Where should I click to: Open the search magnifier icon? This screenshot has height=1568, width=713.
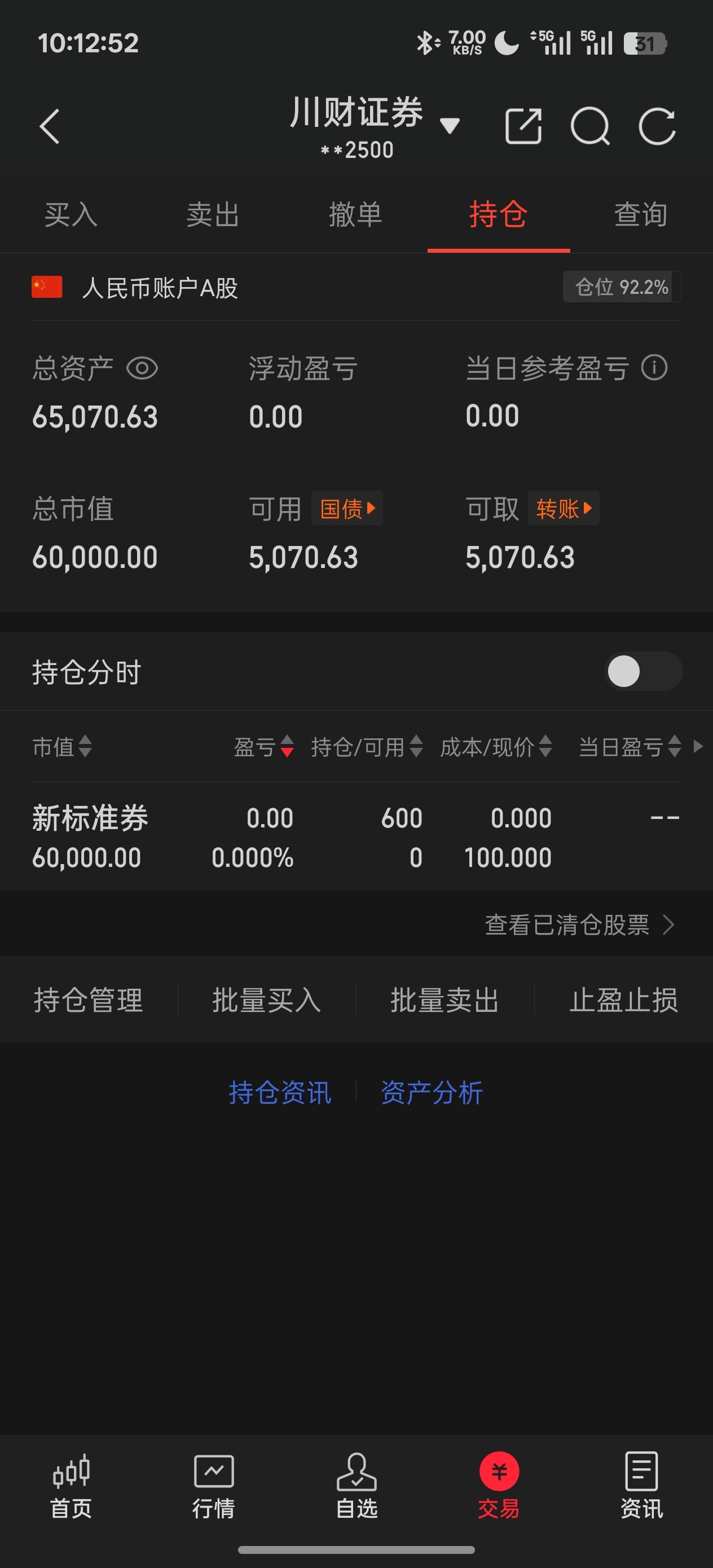[589, 126]
